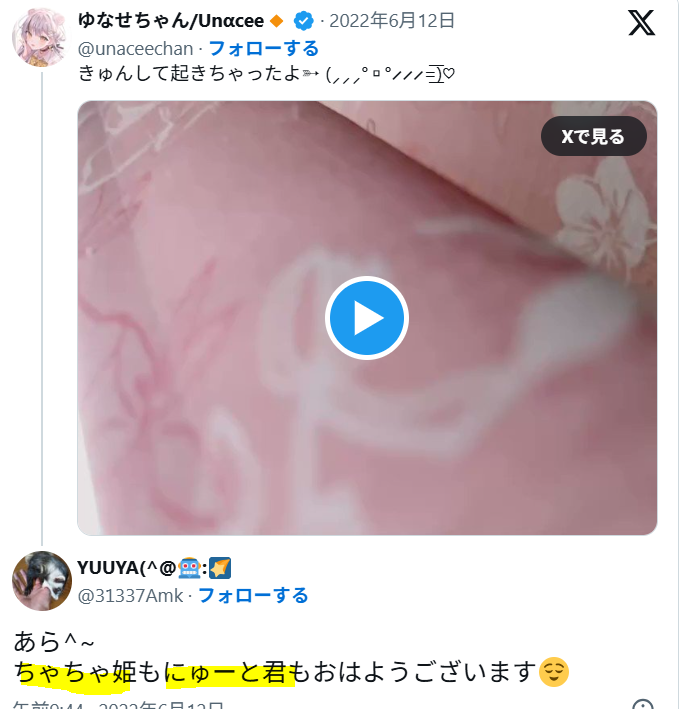Open the X logo link
686x709 pixels.
641,23
